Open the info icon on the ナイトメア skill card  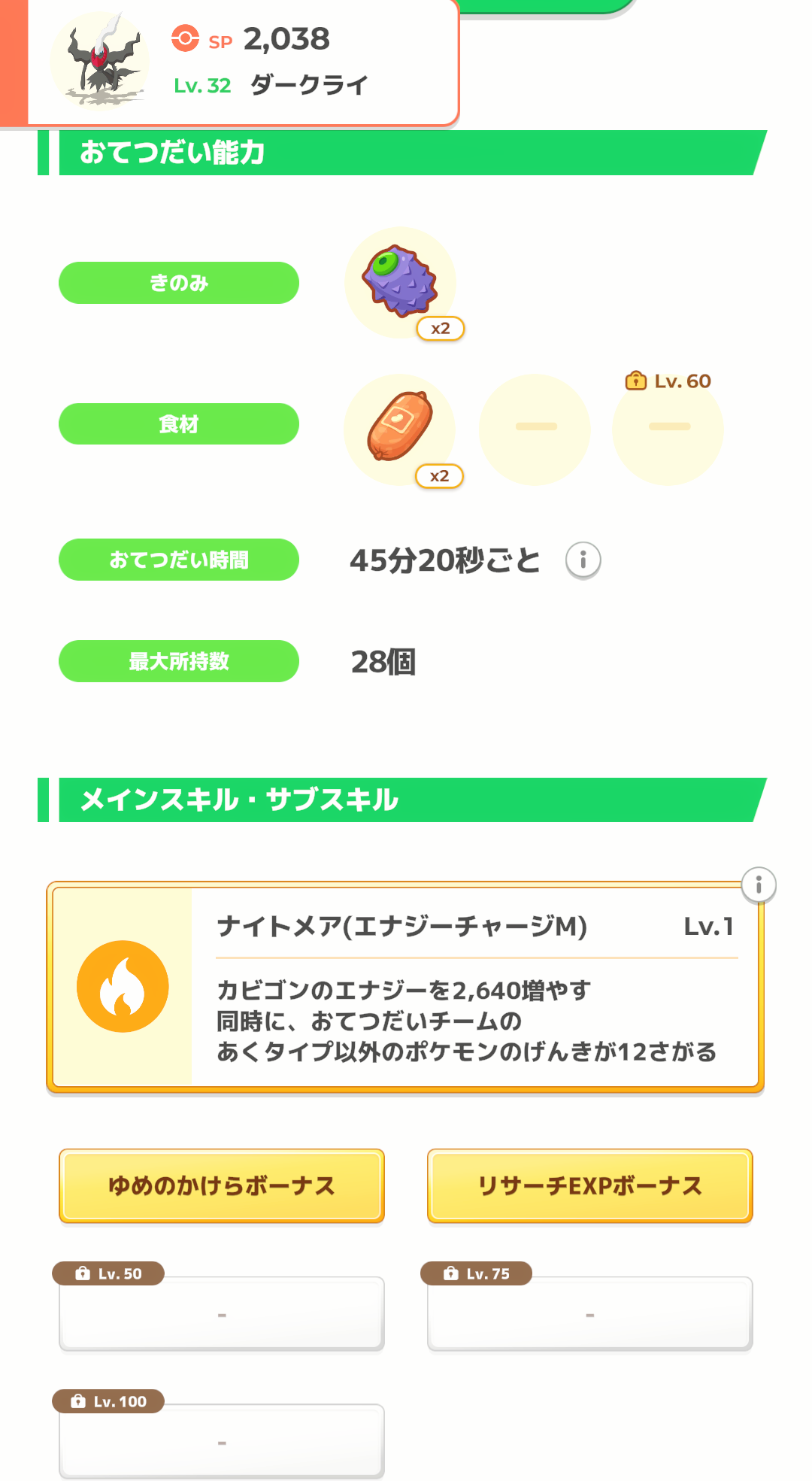coord(758,885)
